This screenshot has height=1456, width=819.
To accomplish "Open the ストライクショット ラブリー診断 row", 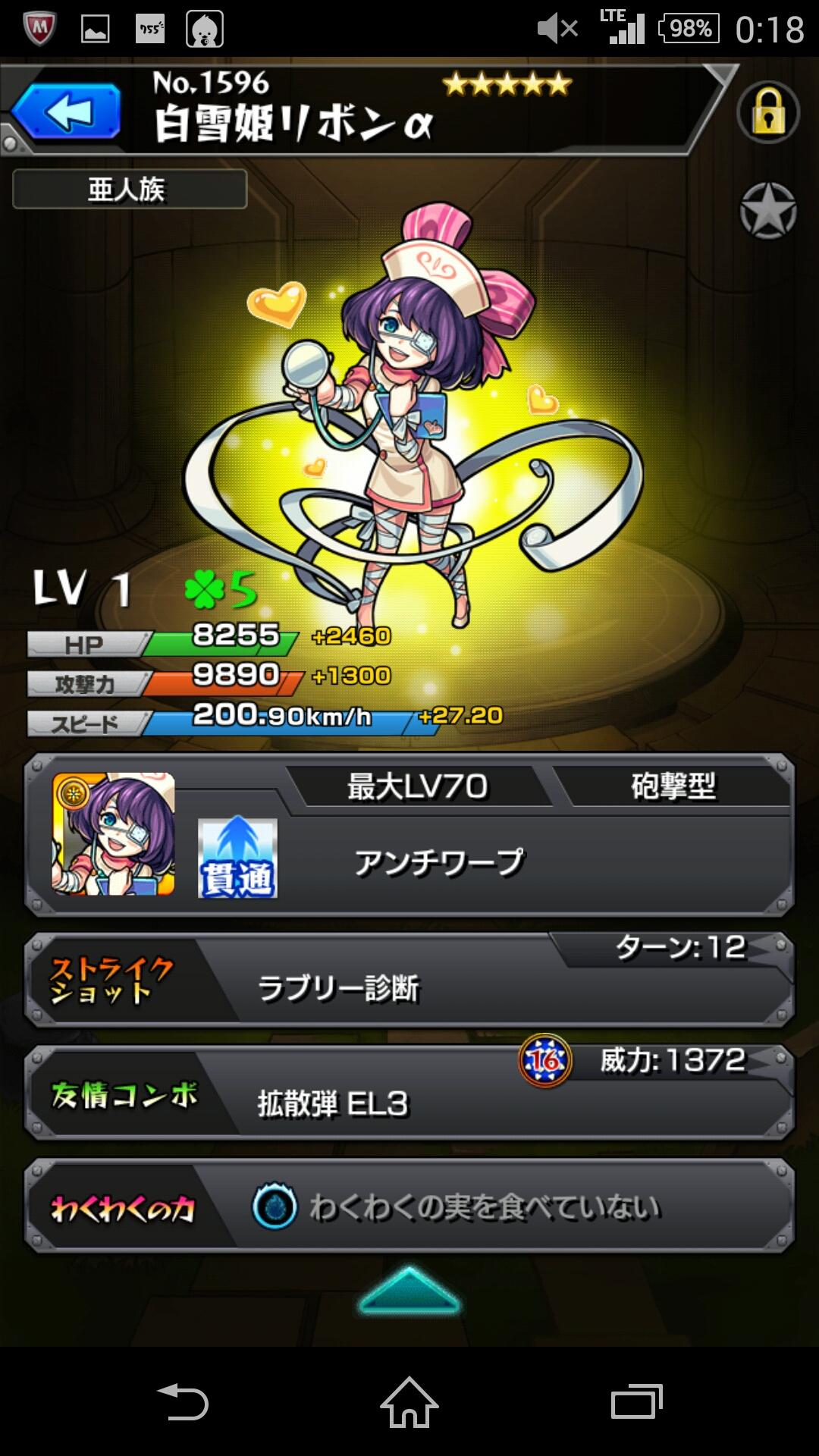I will pyautogui.click(x=409, y=980).
